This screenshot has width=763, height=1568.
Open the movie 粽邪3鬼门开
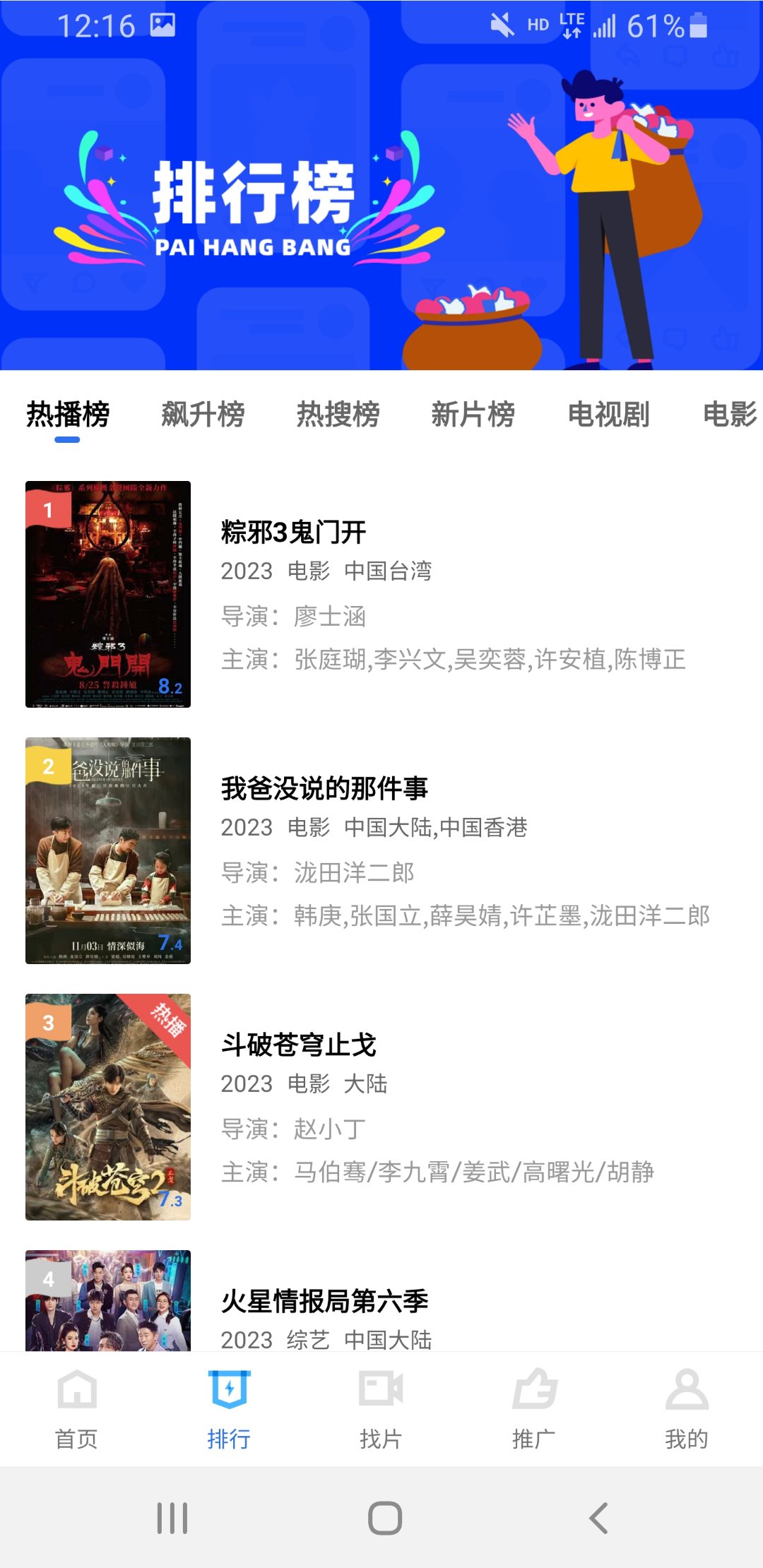pos(293,533)
